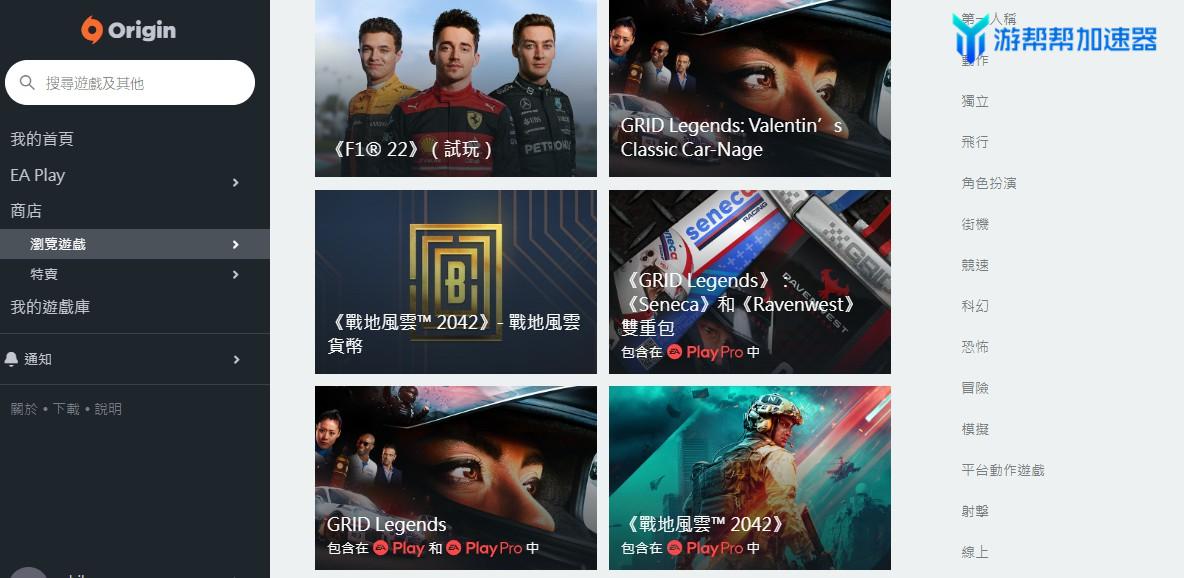Tap the search games field
The width and height of the screenshot is (1184, 578).
(x=140, y=83)
